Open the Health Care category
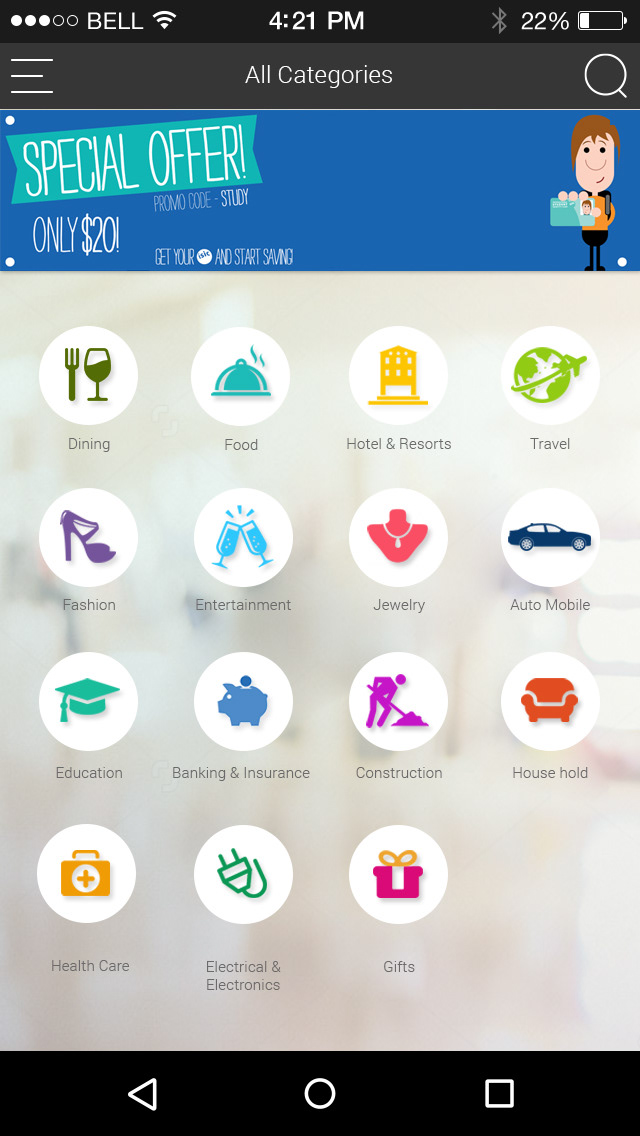 click(87, 874)
